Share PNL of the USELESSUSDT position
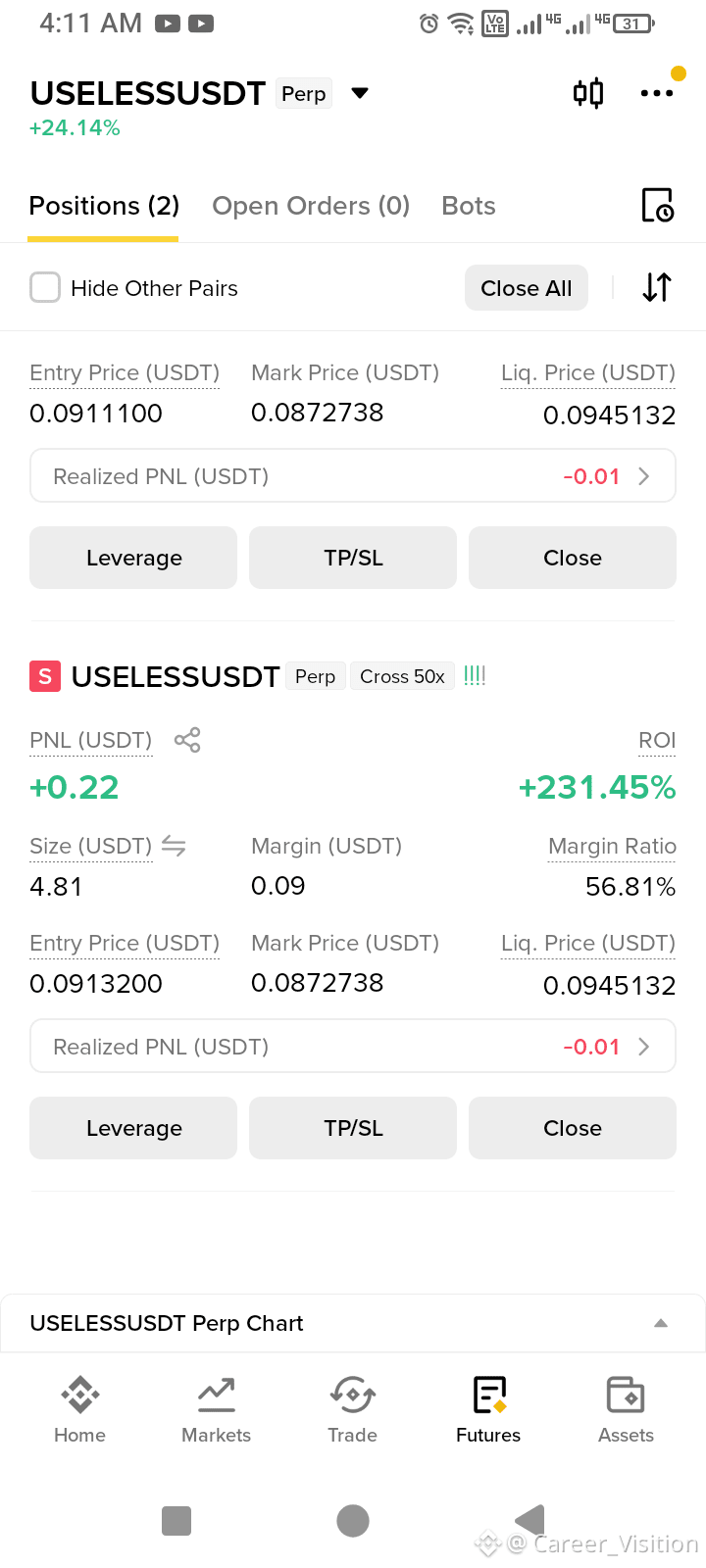This screenshot has width=706, height=1568. (187, 740)
